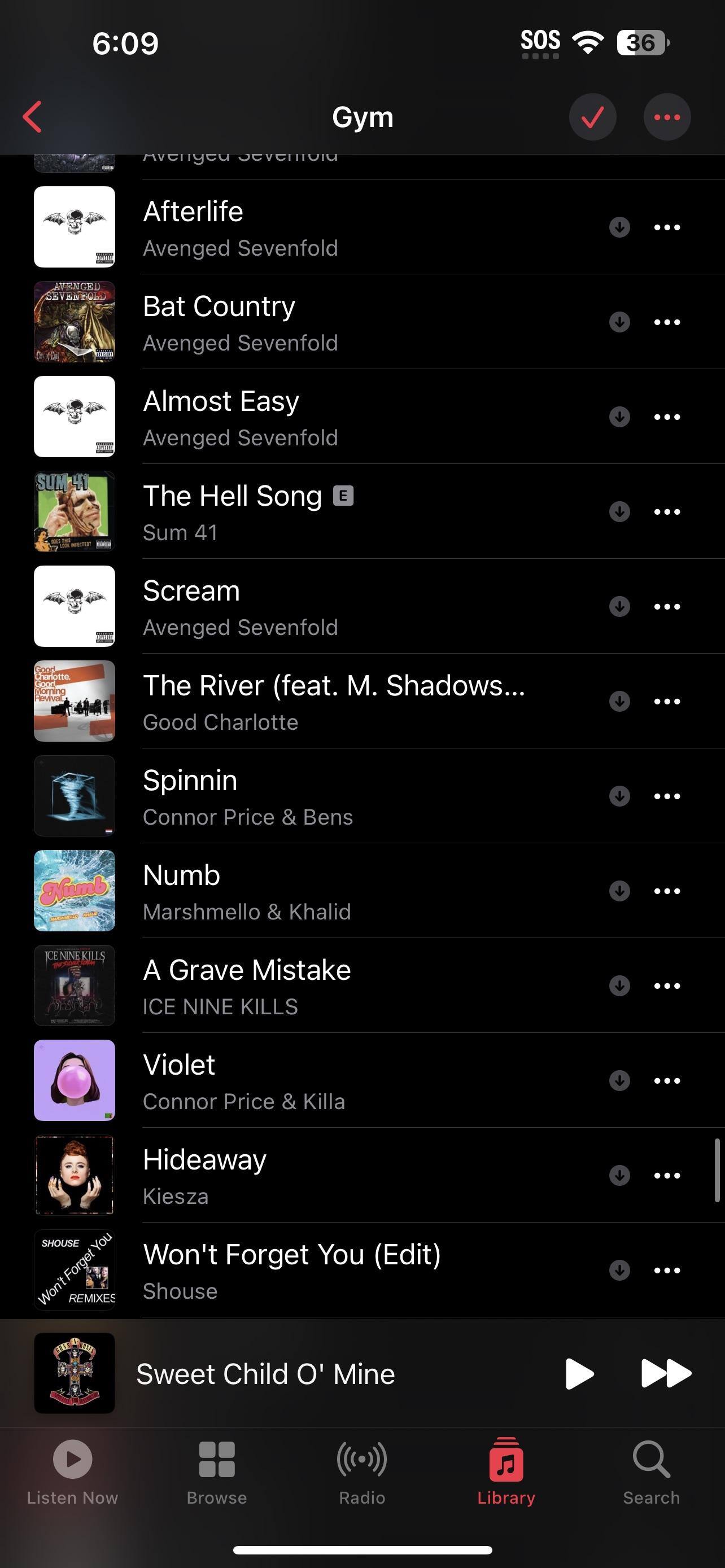The width and height of the screenshot is (725, 1568).
Task: Play The Hell Song by Sum 41
Action: pos(304,512)
